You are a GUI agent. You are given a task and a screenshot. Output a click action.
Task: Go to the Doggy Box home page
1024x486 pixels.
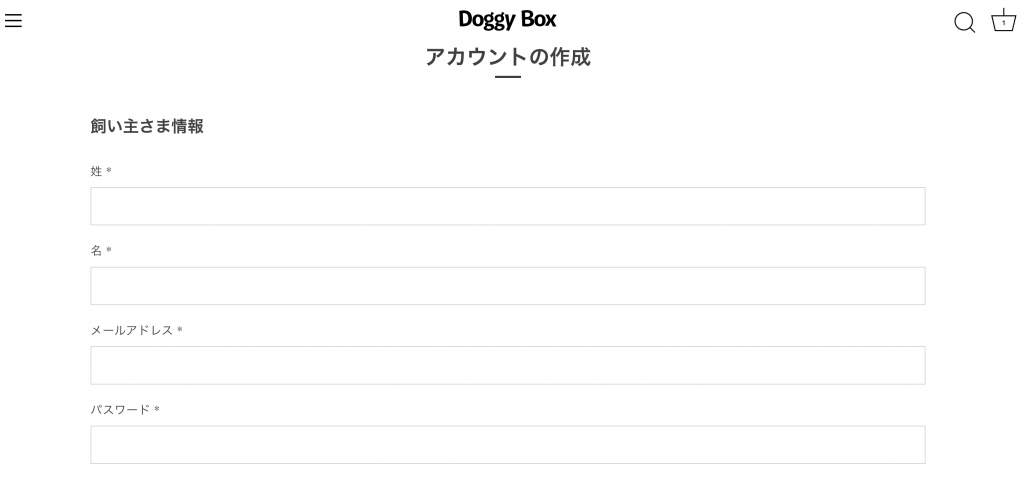click(507, 19)
